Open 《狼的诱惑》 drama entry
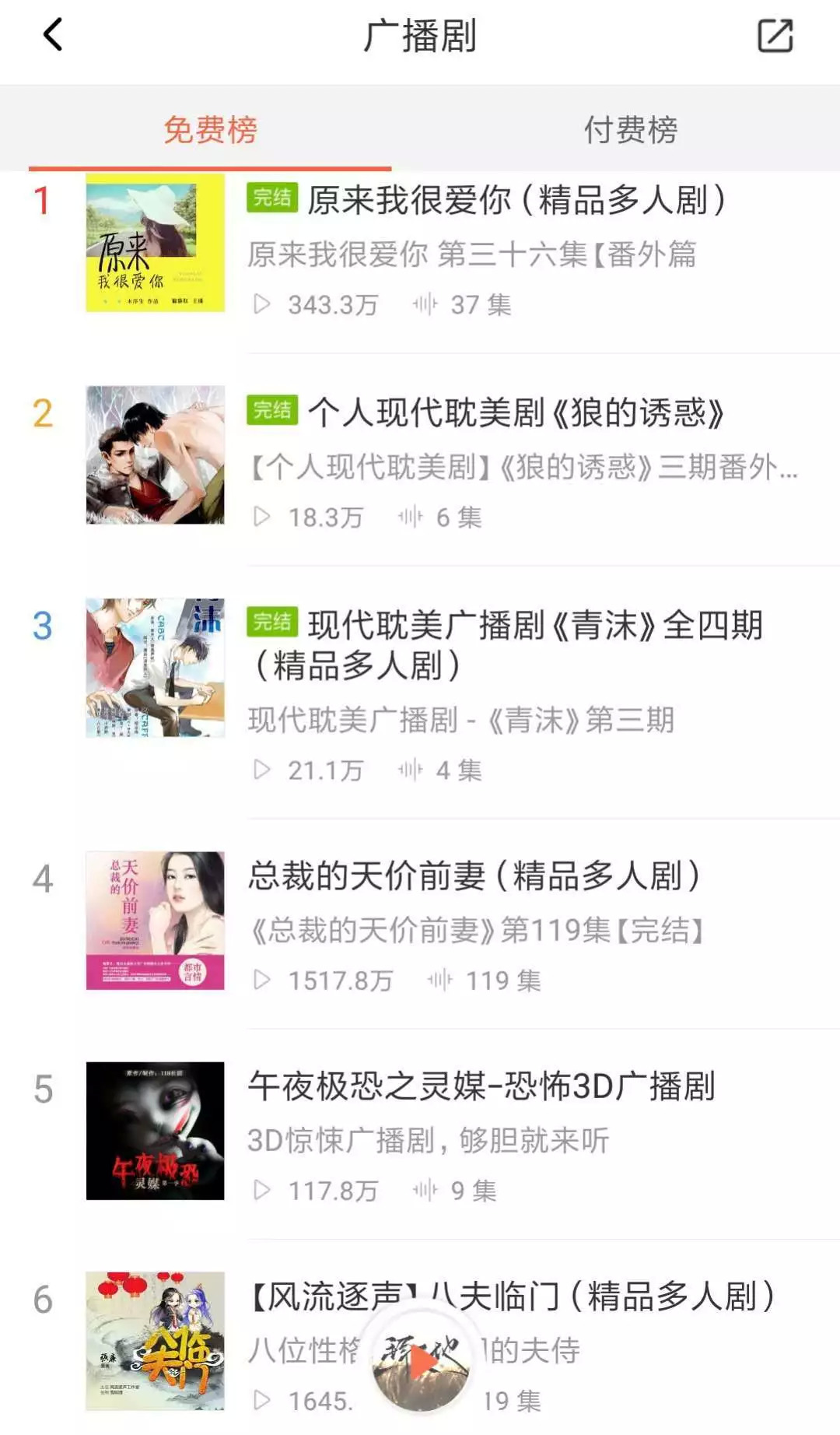Viewport: 840px width, 1435px height. (x=516, y=413)
